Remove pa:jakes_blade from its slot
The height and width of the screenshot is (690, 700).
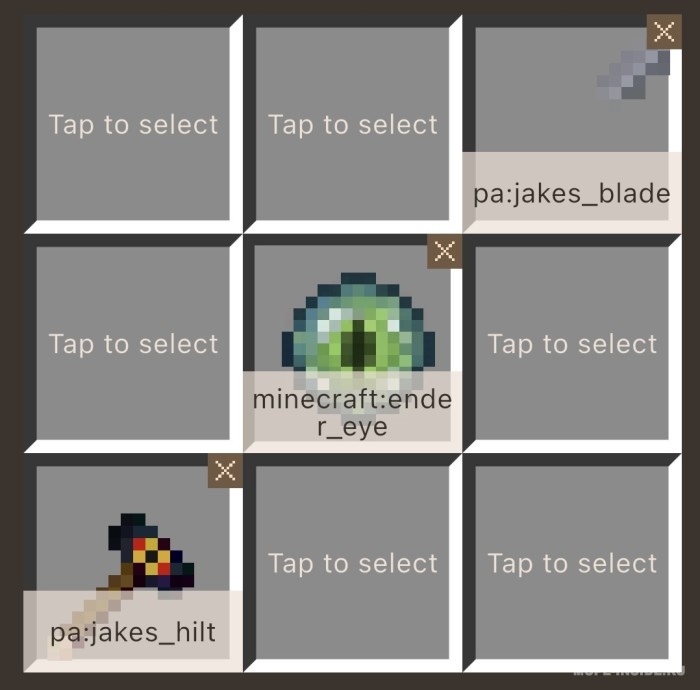coord(663,32)
